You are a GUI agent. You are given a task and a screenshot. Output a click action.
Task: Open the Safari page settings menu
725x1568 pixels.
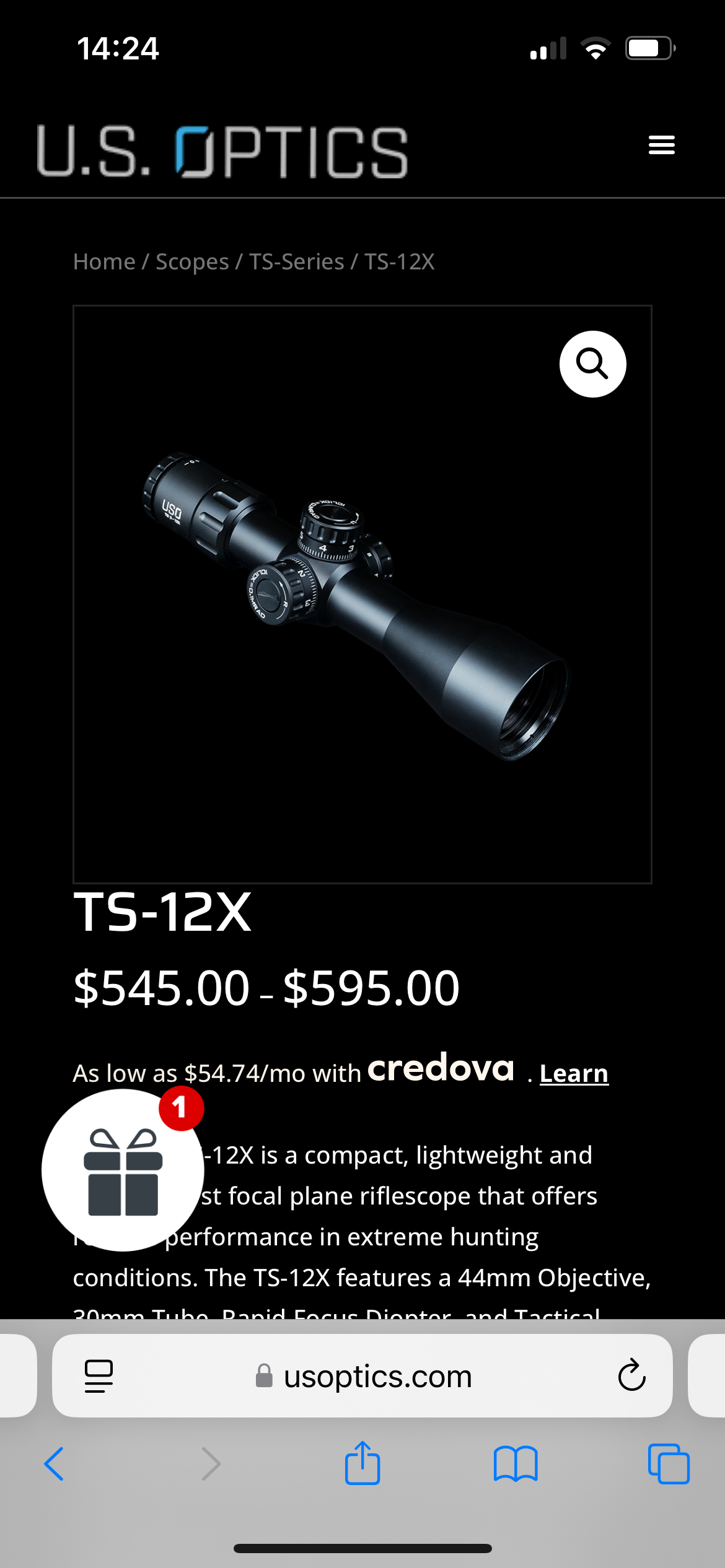point(99,1376)
